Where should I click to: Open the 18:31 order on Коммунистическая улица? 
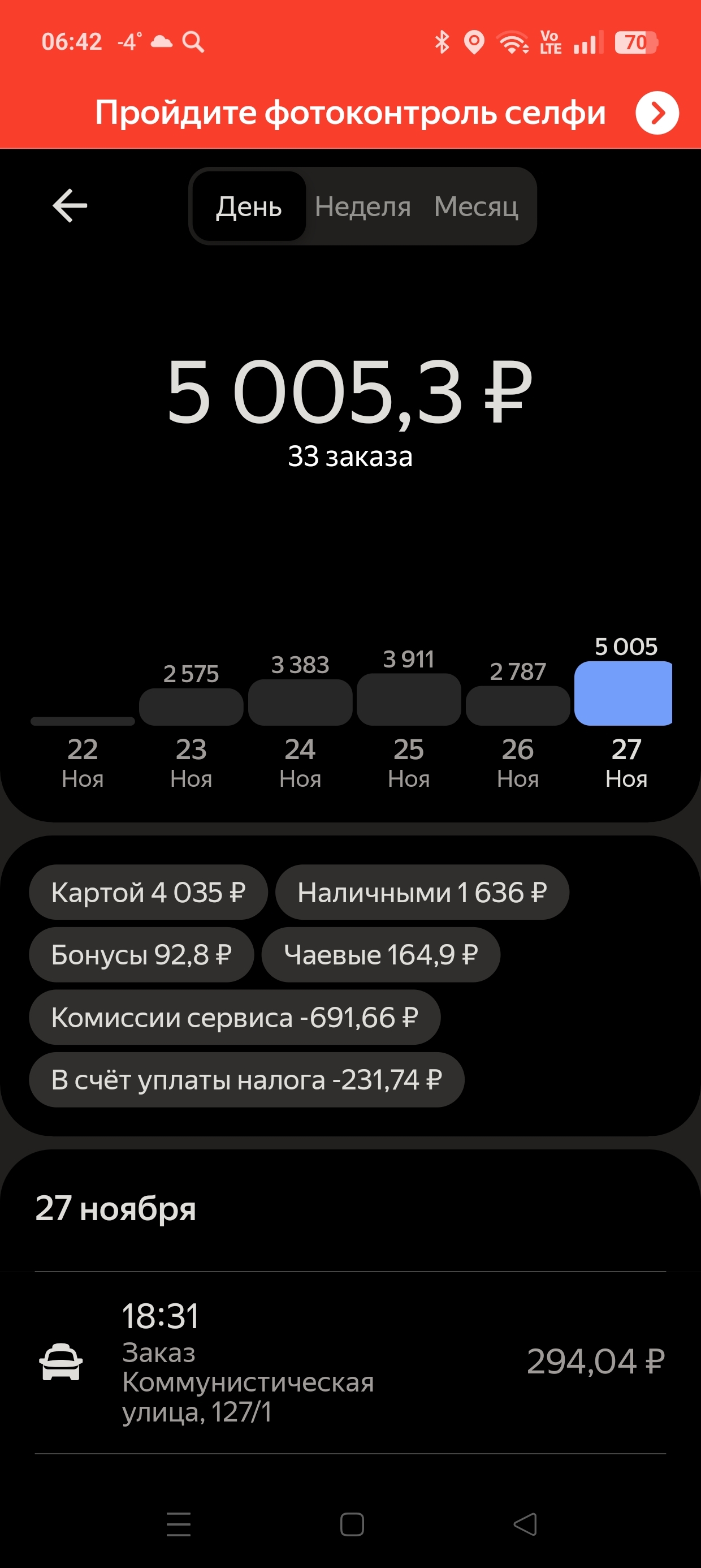pos(350,1362)
